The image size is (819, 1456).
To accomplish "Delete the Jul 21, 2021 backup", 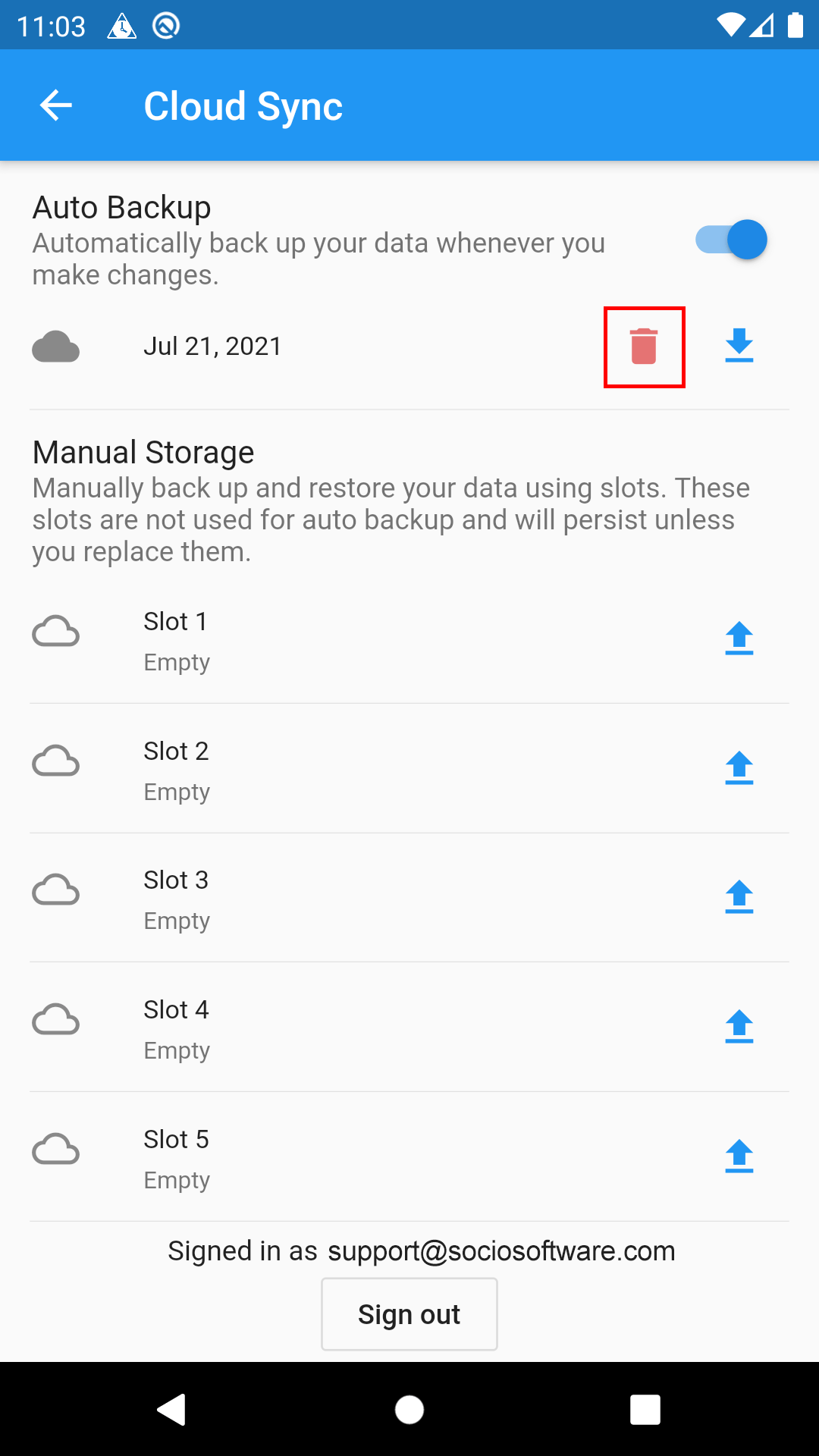I will 644,347.
